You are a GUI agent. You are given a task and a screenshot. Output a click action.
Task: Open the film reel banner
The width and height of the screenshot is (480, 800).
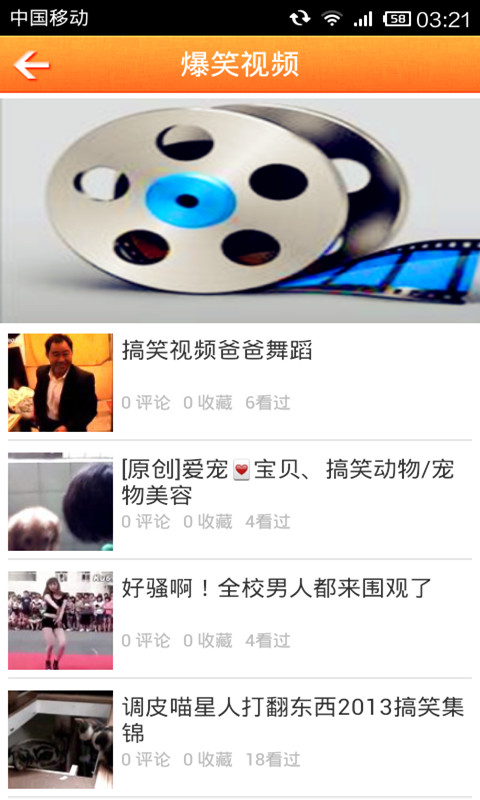tap(240, 211)
